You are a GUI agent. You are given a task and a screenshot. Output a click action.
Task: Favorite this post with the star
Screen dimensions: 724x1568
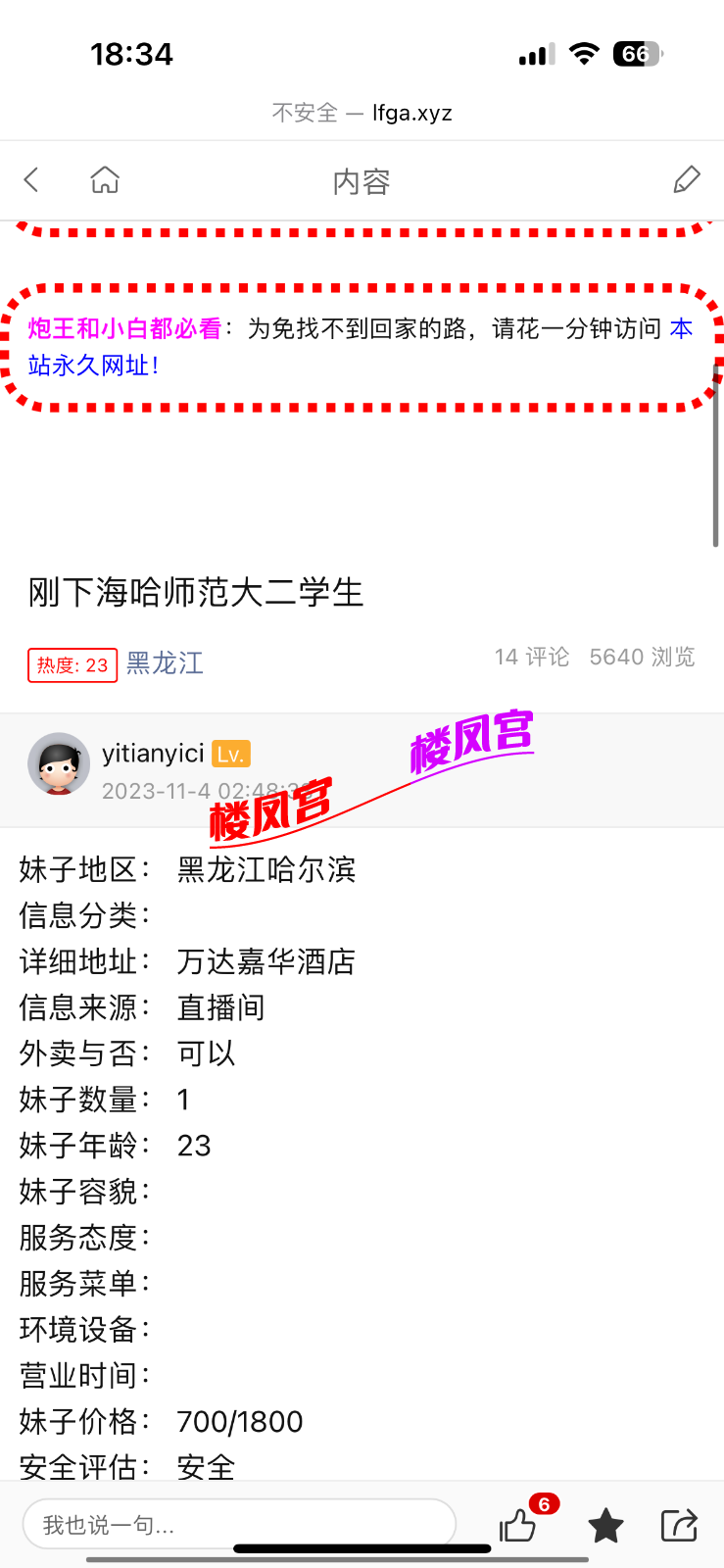pos(605,1525)
